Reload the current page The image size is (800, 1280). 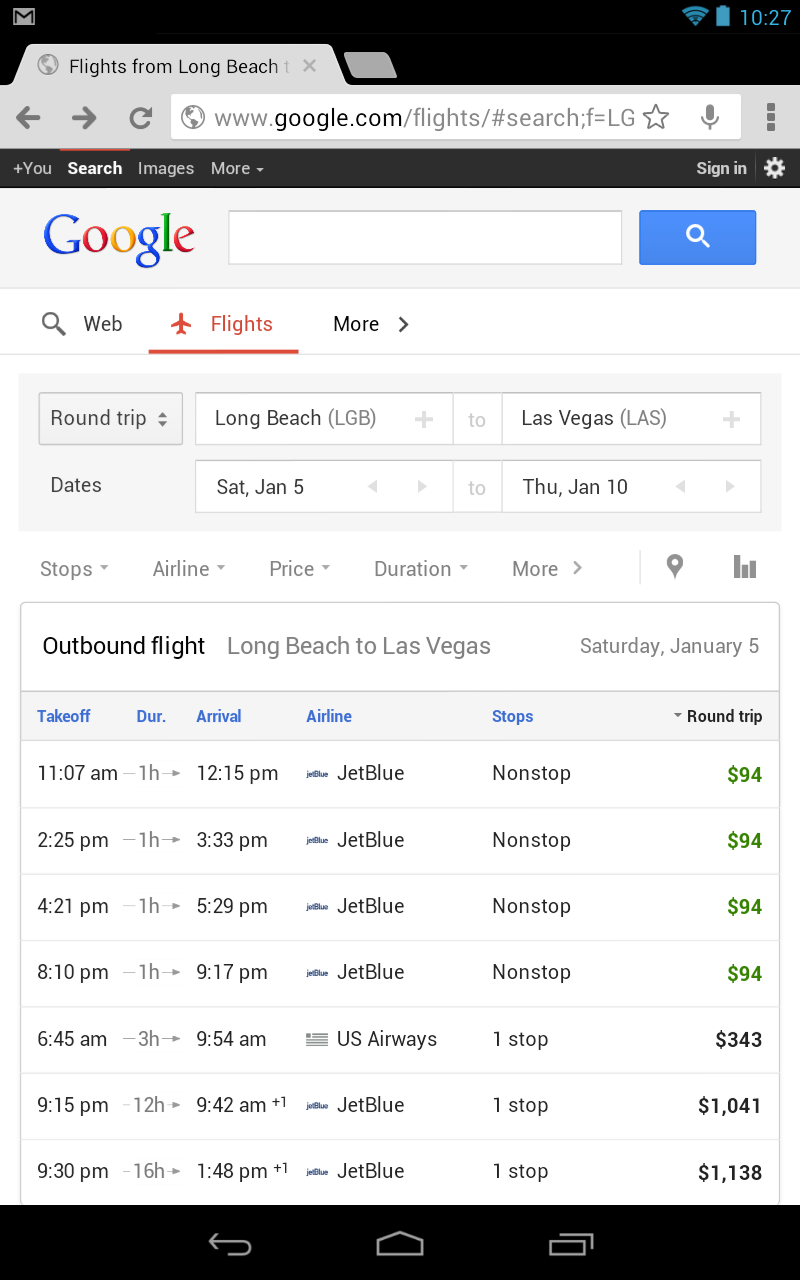(140, 117)
